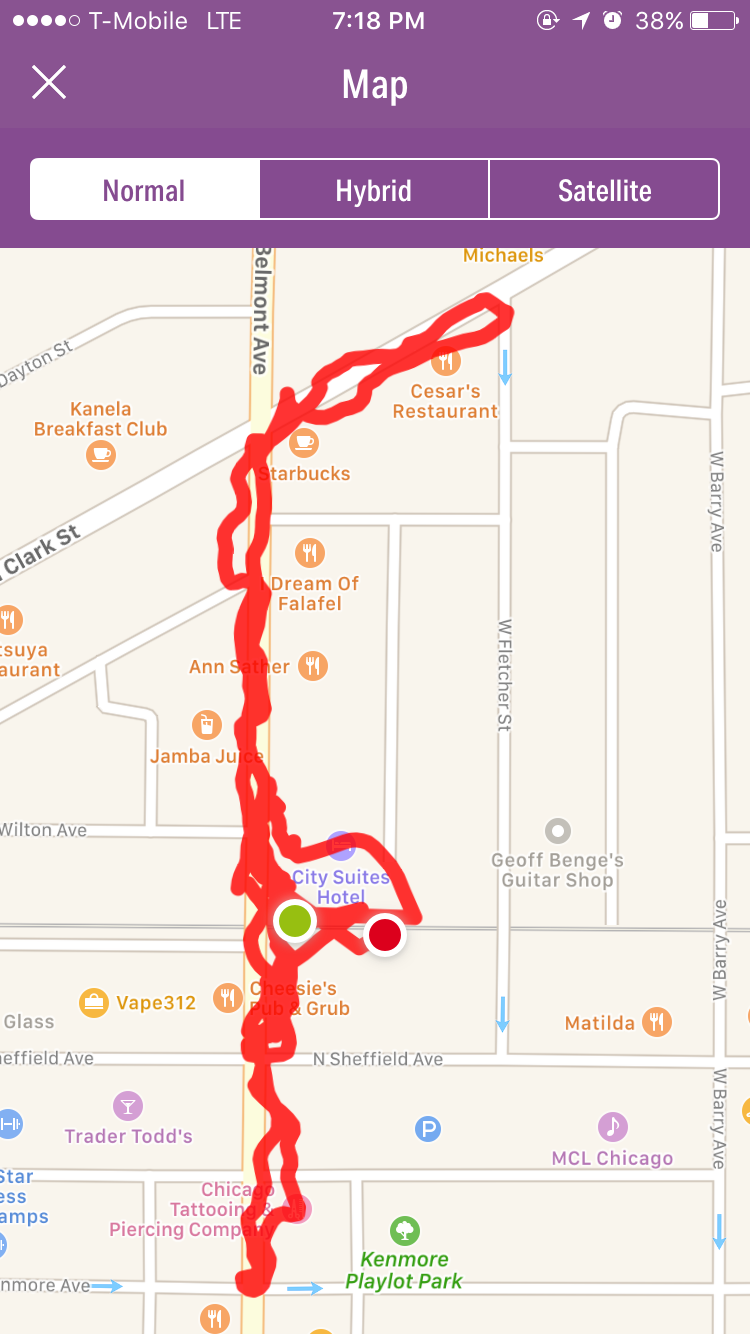Open Kenmore Playlot Park pin

point(405,1230)
